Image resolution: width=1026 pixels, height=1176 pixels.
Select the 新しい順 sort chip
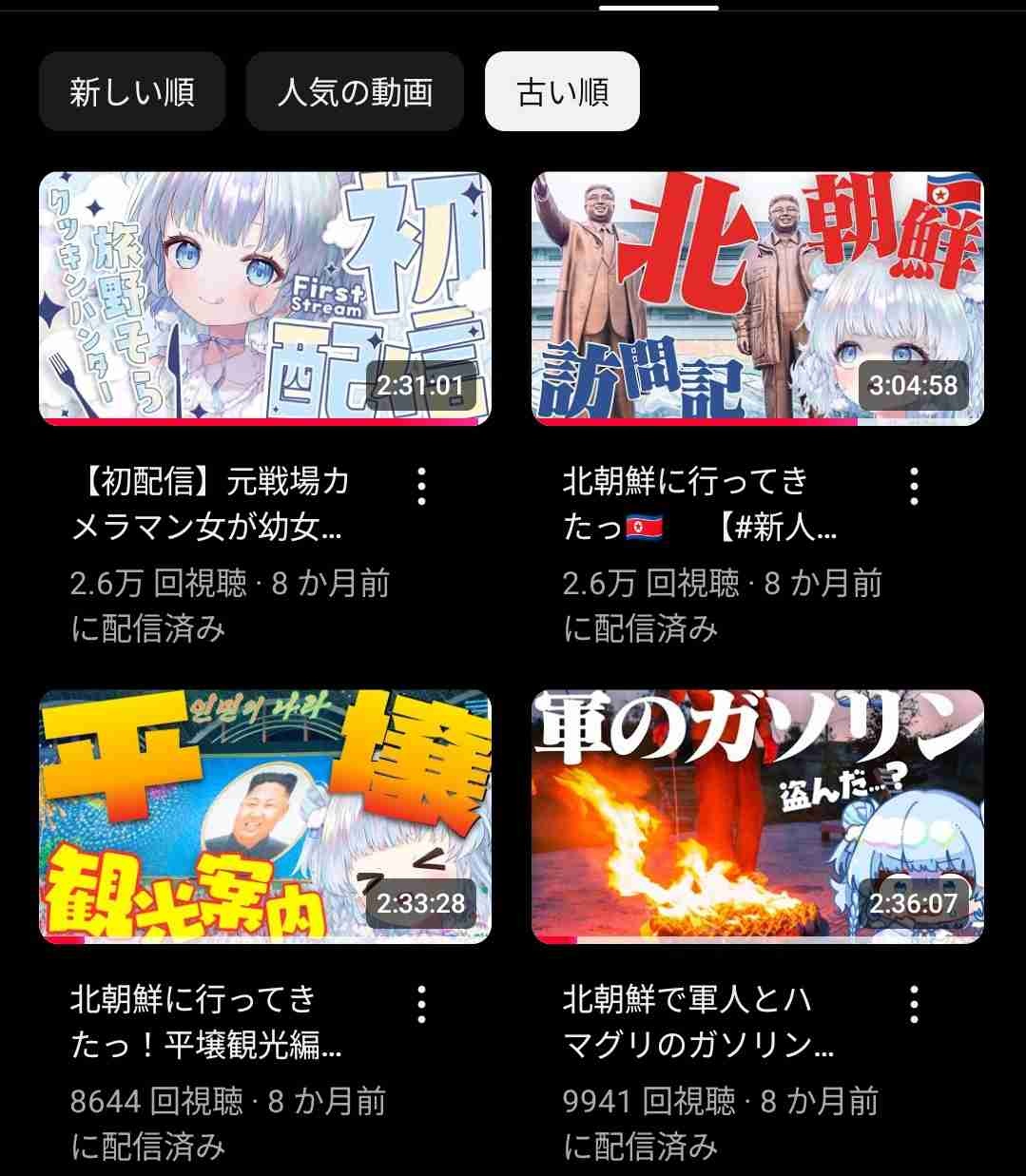click(132, 92)
